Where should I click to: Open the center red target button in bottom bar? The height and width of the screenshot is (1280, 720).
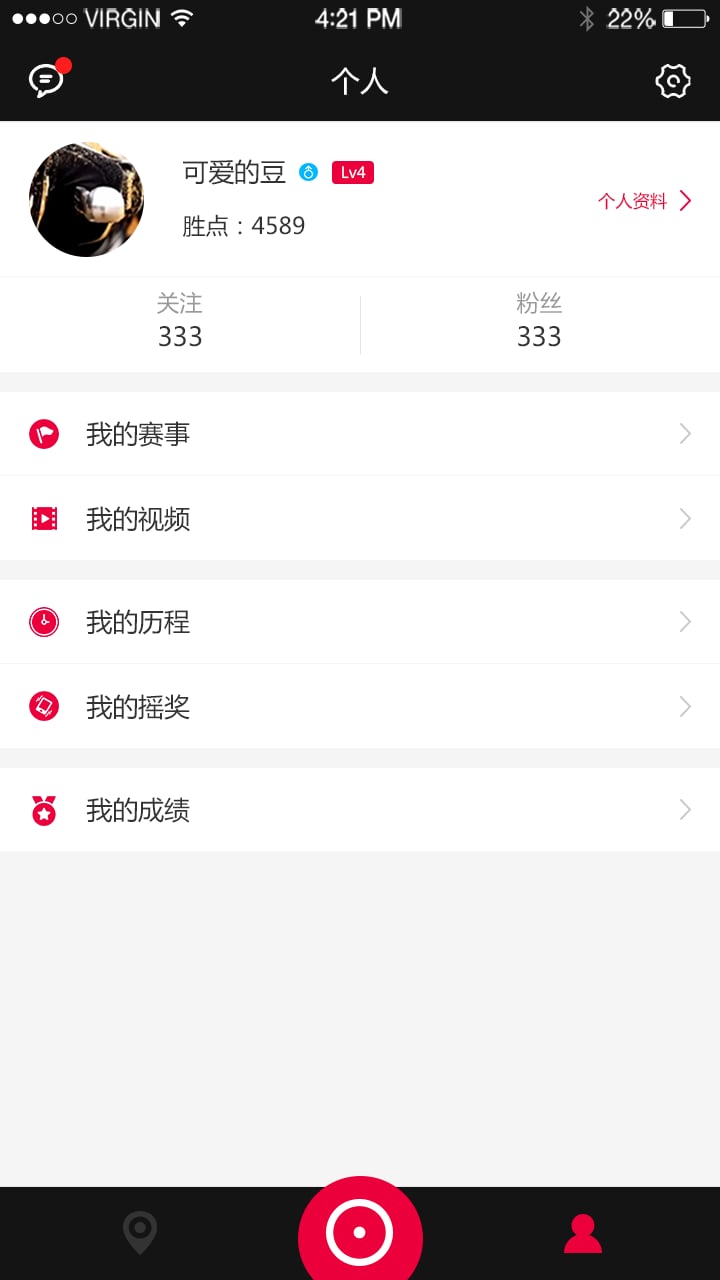[x=360, y=1231]
